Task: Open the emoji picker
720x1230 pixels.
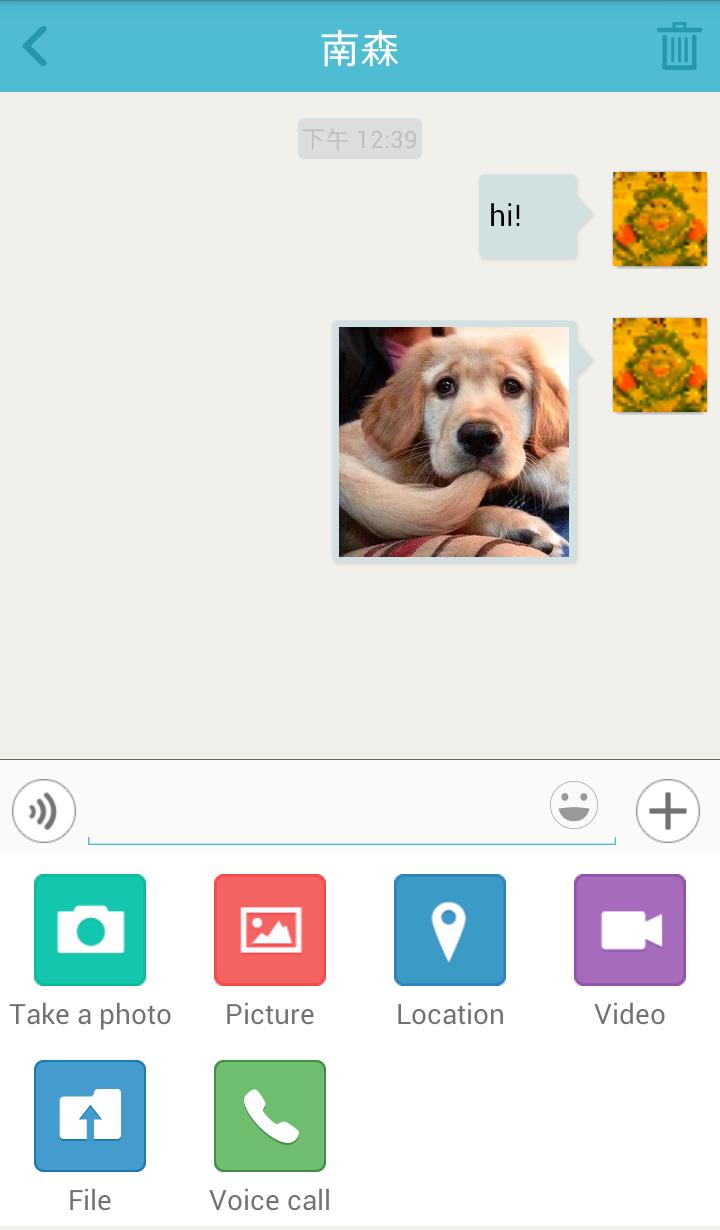Action: 574,805
